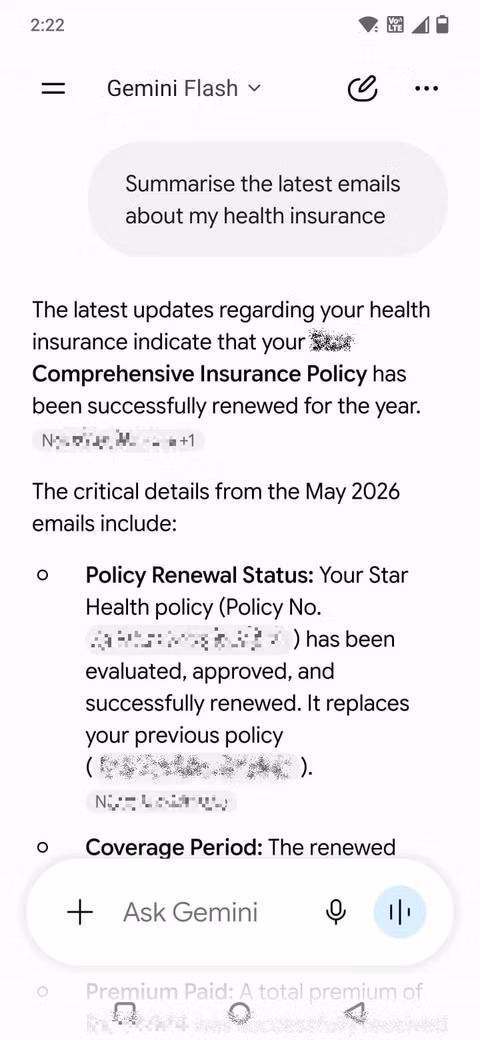Screen dimensions: 480x1040
Task: Start a new chat with the compose icon
Action: pos(363,88)
